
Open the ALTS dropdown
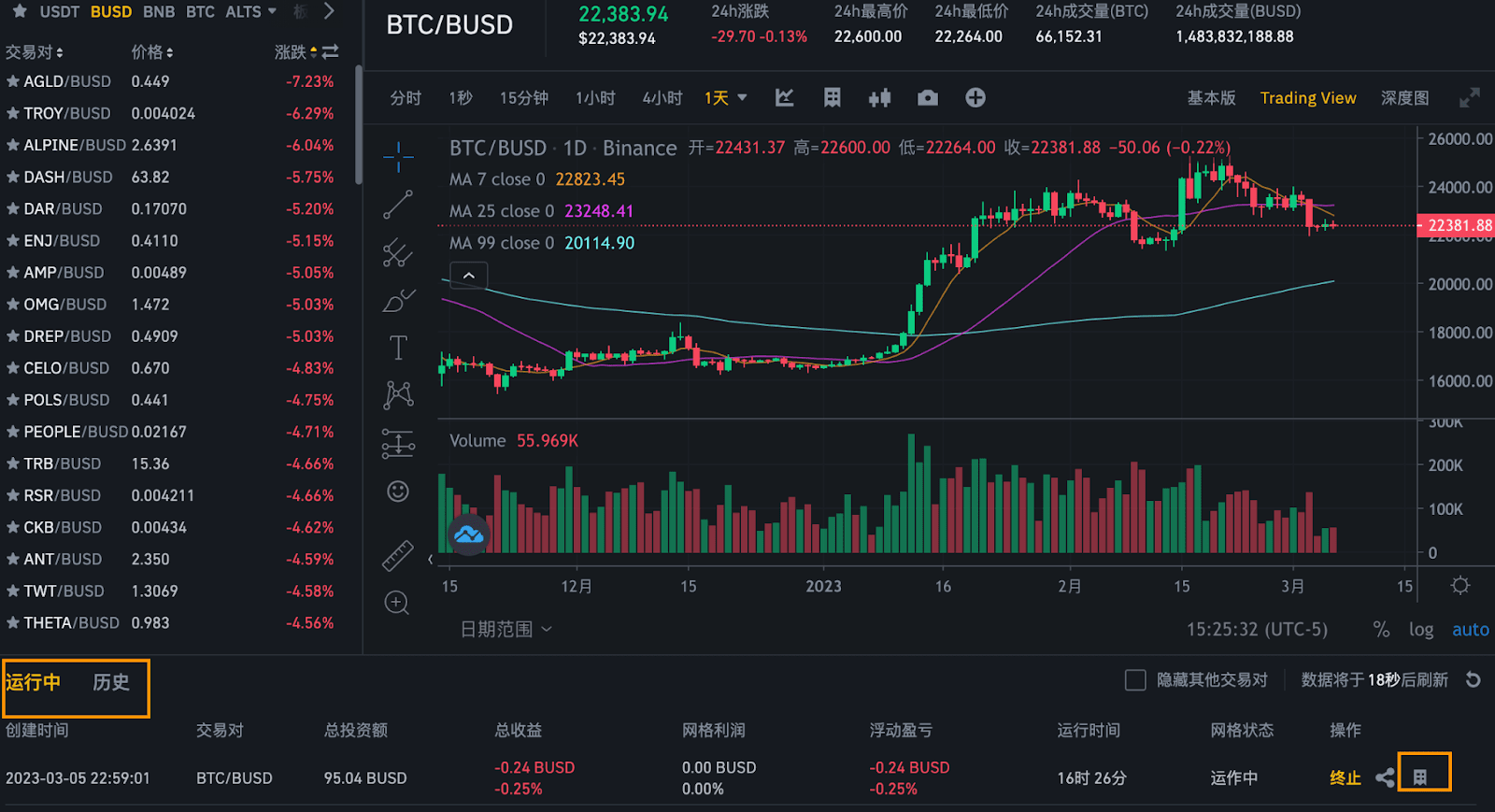250,12
